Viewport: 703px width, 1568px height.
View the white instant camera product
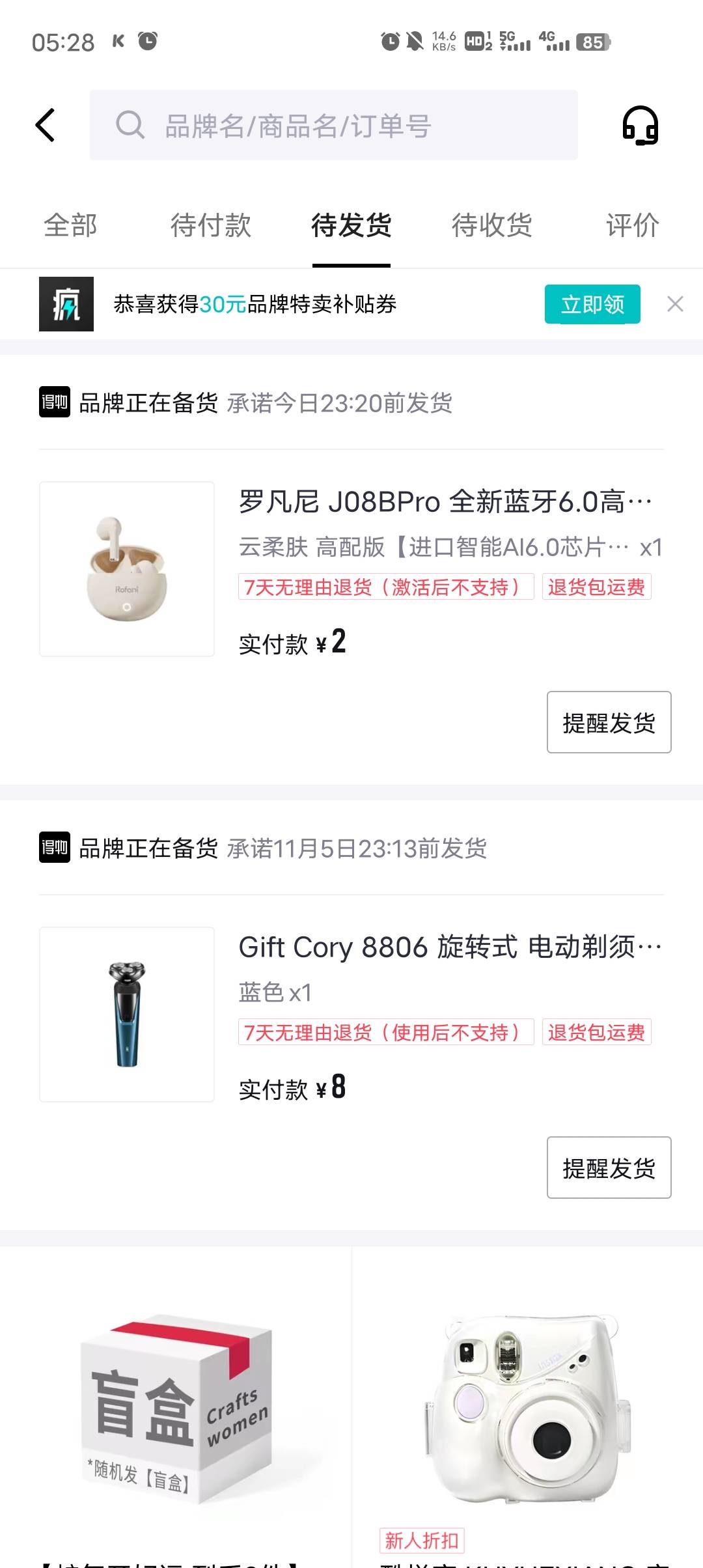click(527, 1407)
